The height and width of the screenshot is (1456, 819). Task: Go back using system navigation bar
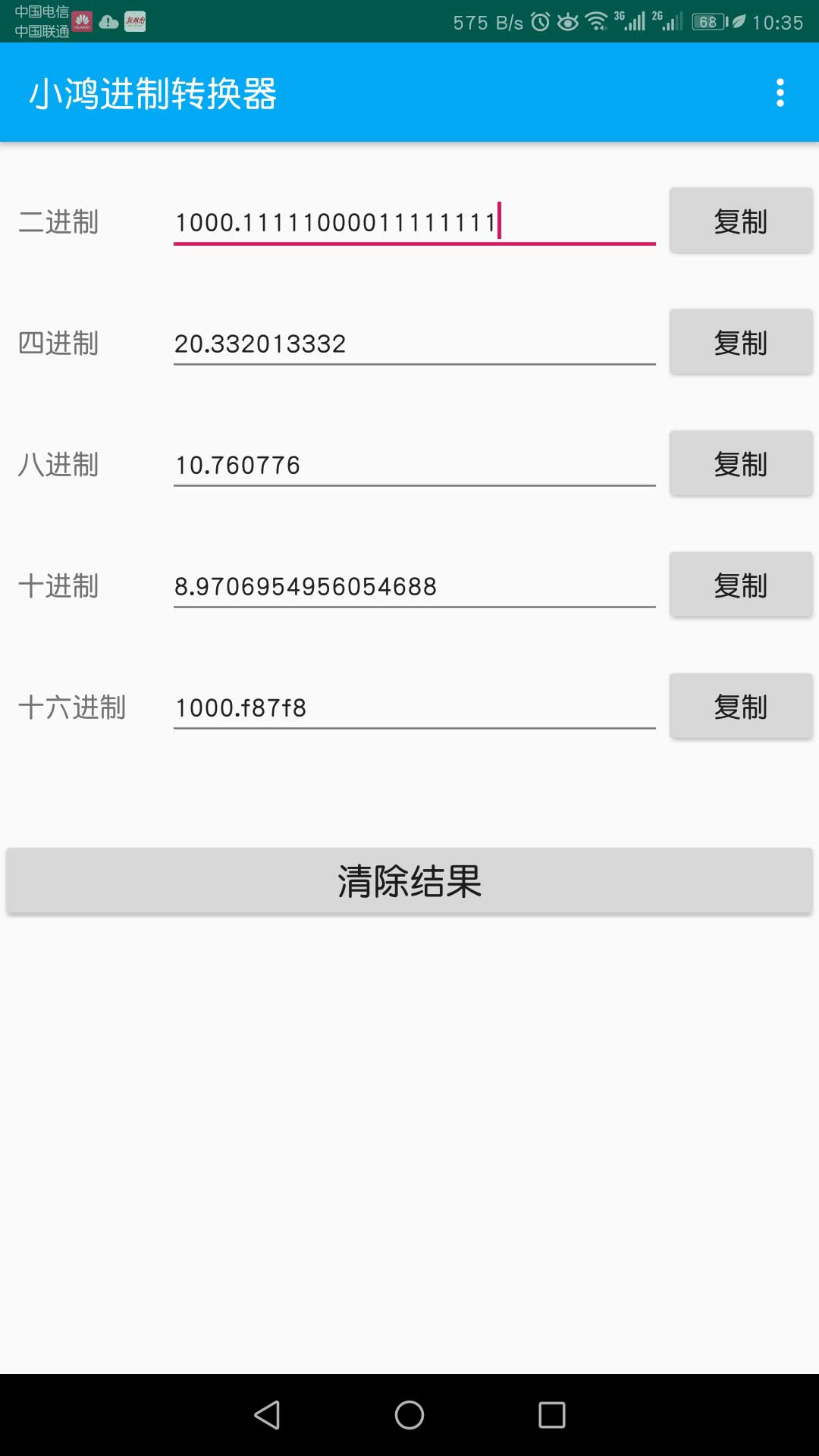click(x=267, y=1415)
